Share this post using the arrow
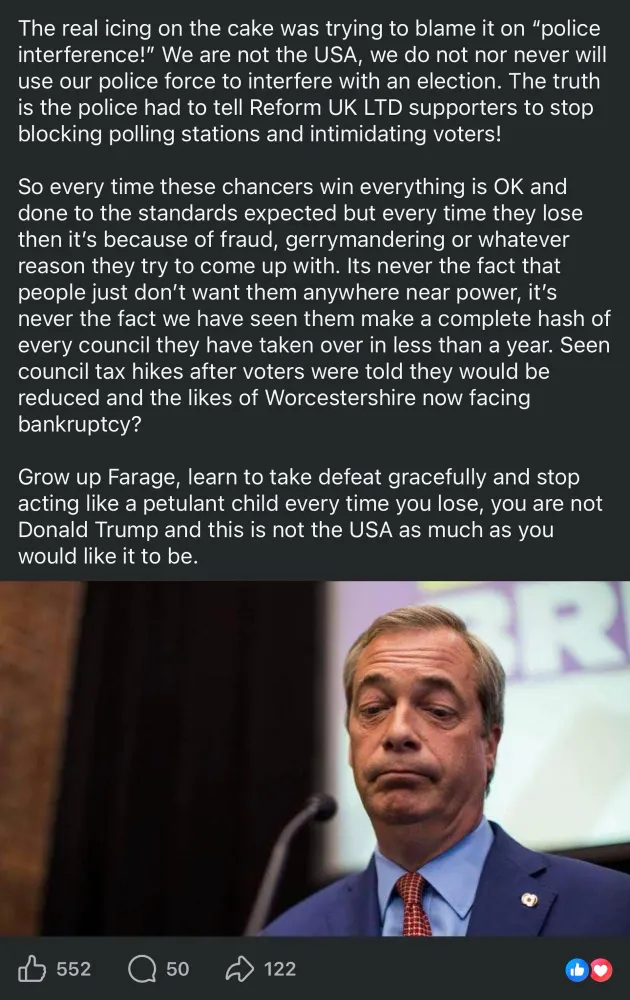The height and width of the screenshot is (1000, 630). pos(241,968)
